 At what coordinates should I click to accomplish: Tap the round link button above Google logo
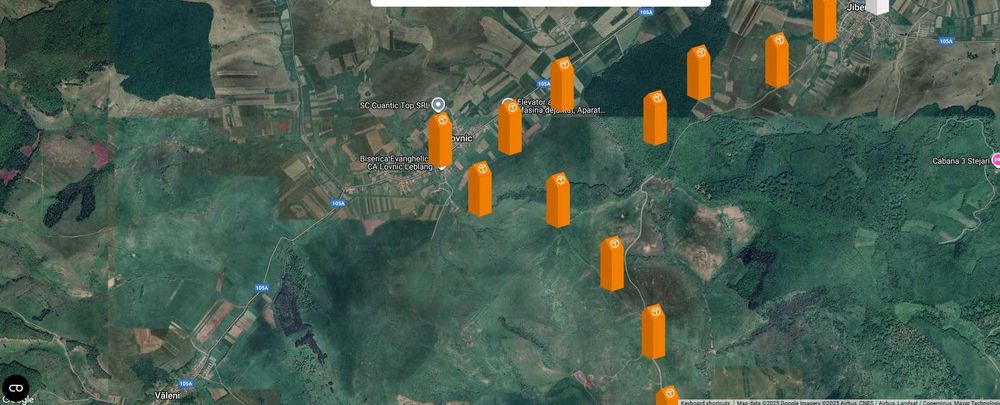pyautogui.click(x=16, y=388)
